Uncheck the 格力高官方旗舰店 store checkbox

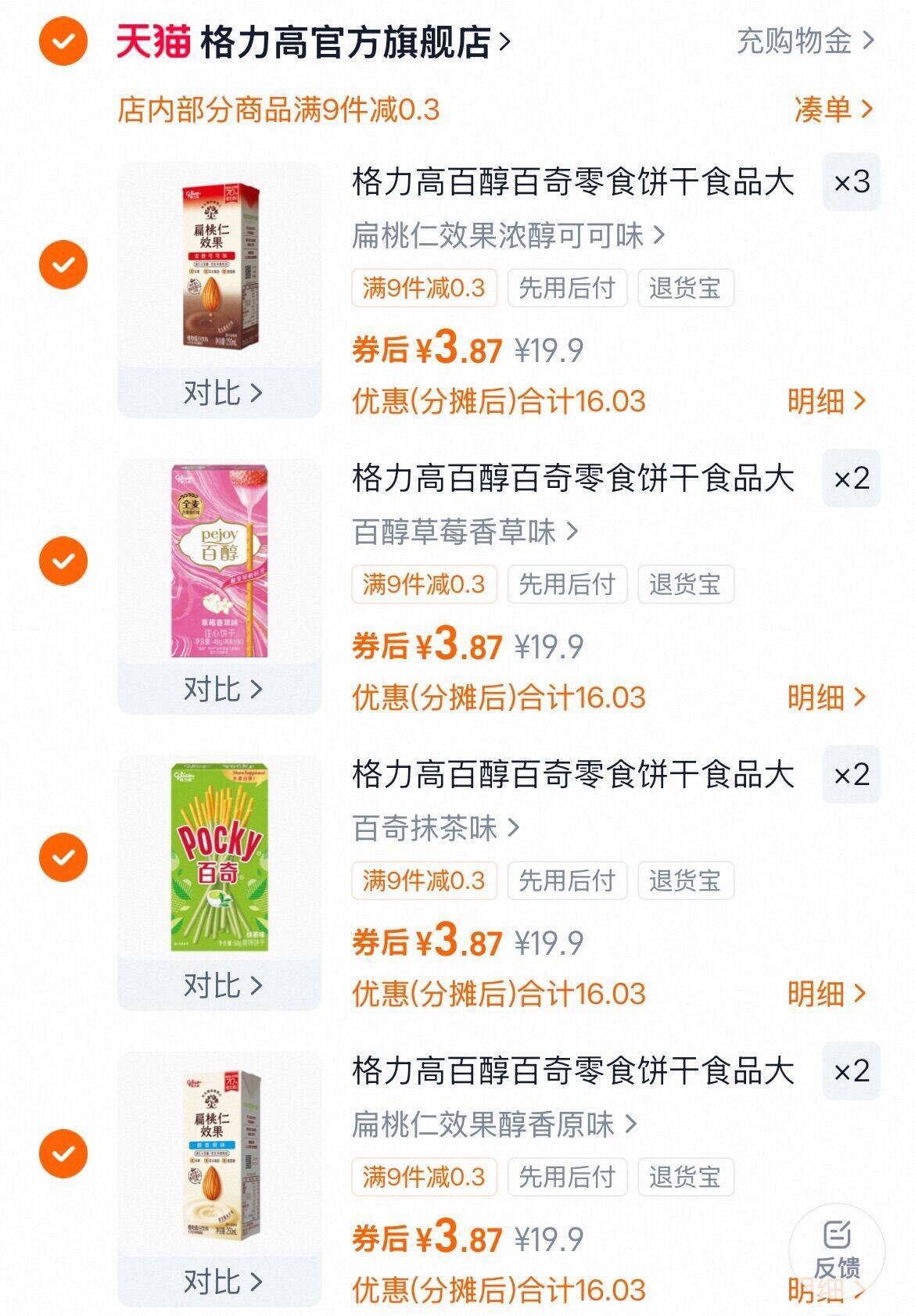(x=63, y=42)
